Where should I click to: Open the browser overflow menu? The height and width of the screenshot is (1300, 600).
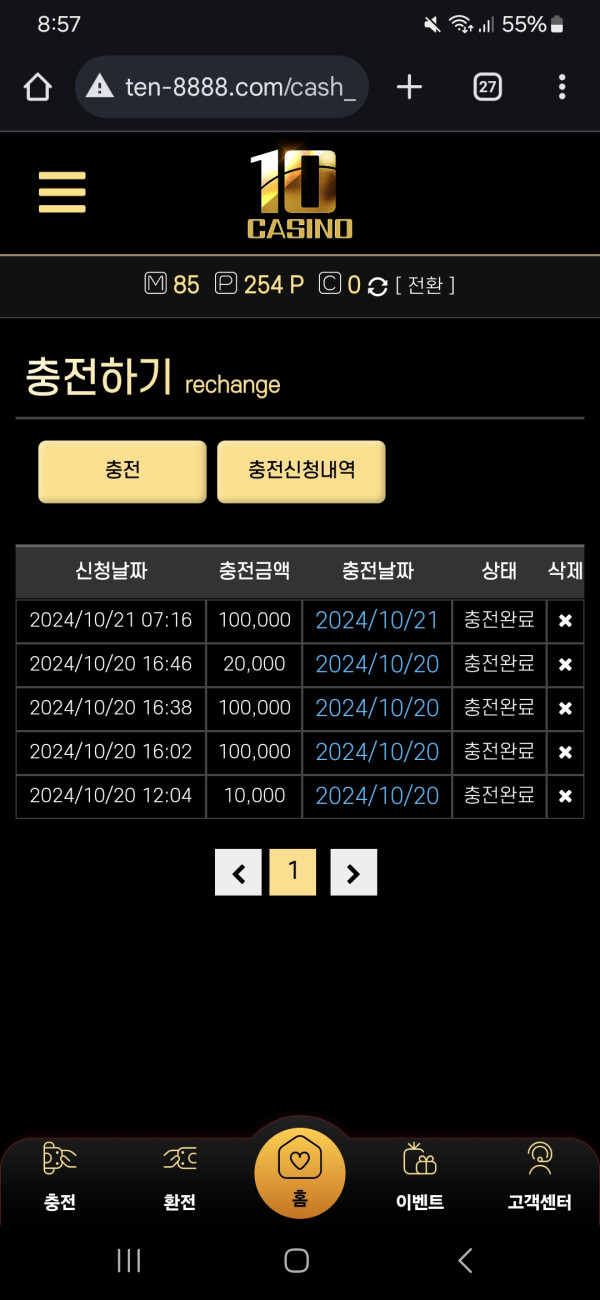[x=562, y=87]
